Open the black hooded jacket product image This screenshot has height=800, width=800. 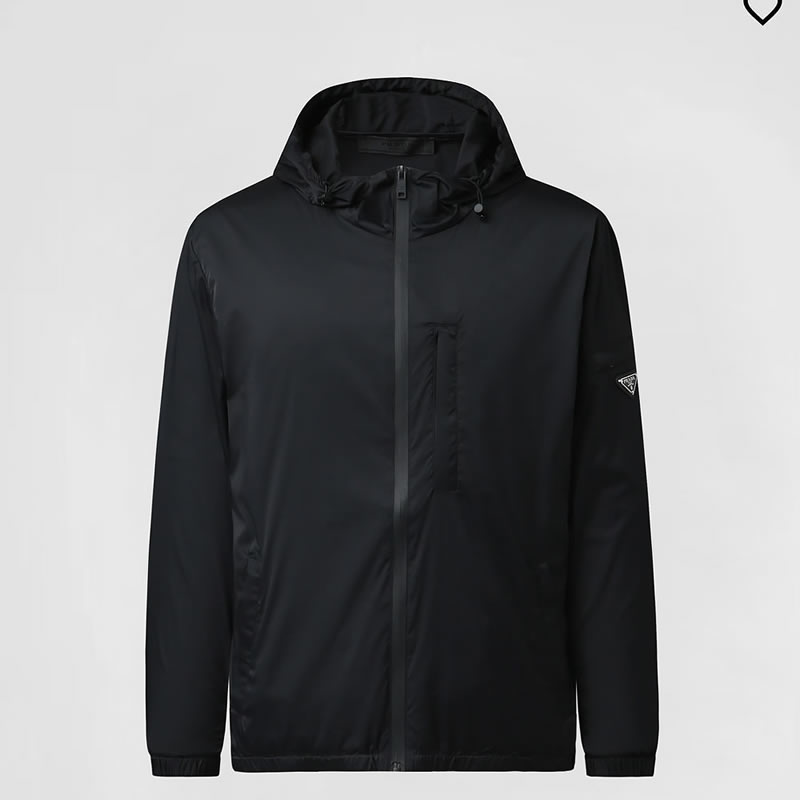pyautogui.click(x=400, y=430)
